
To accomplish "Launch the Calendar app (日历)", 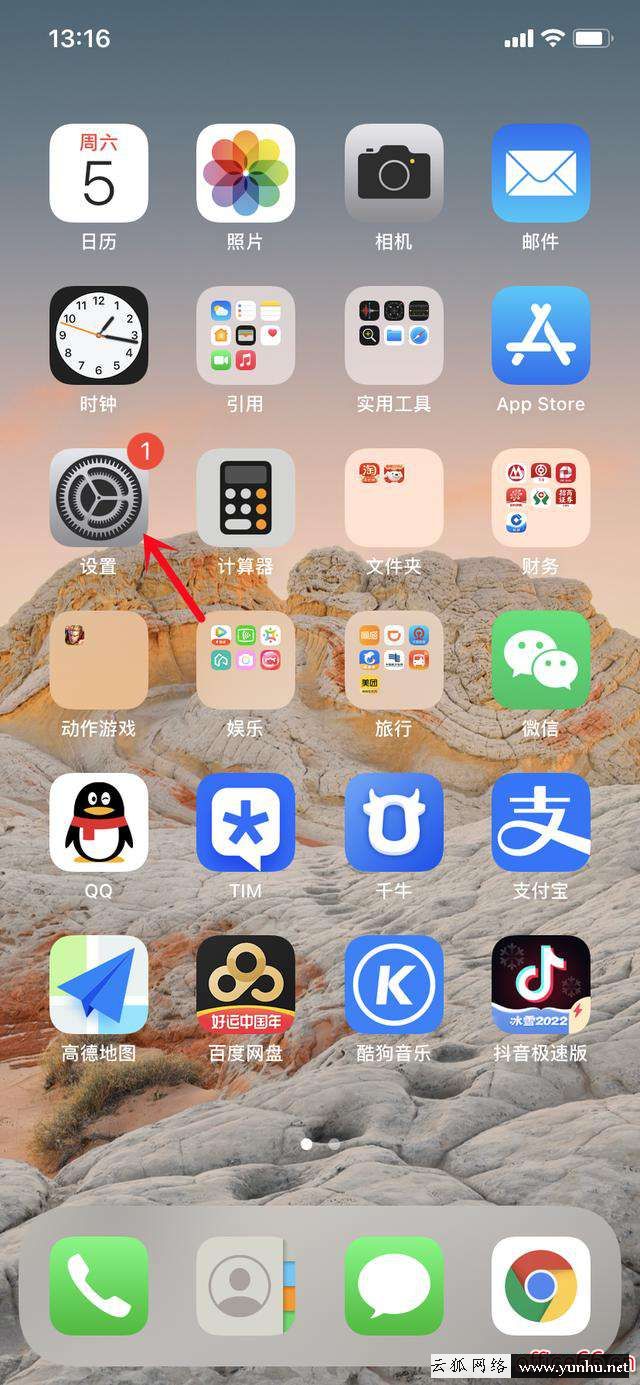I will click(x=98, y=173).
